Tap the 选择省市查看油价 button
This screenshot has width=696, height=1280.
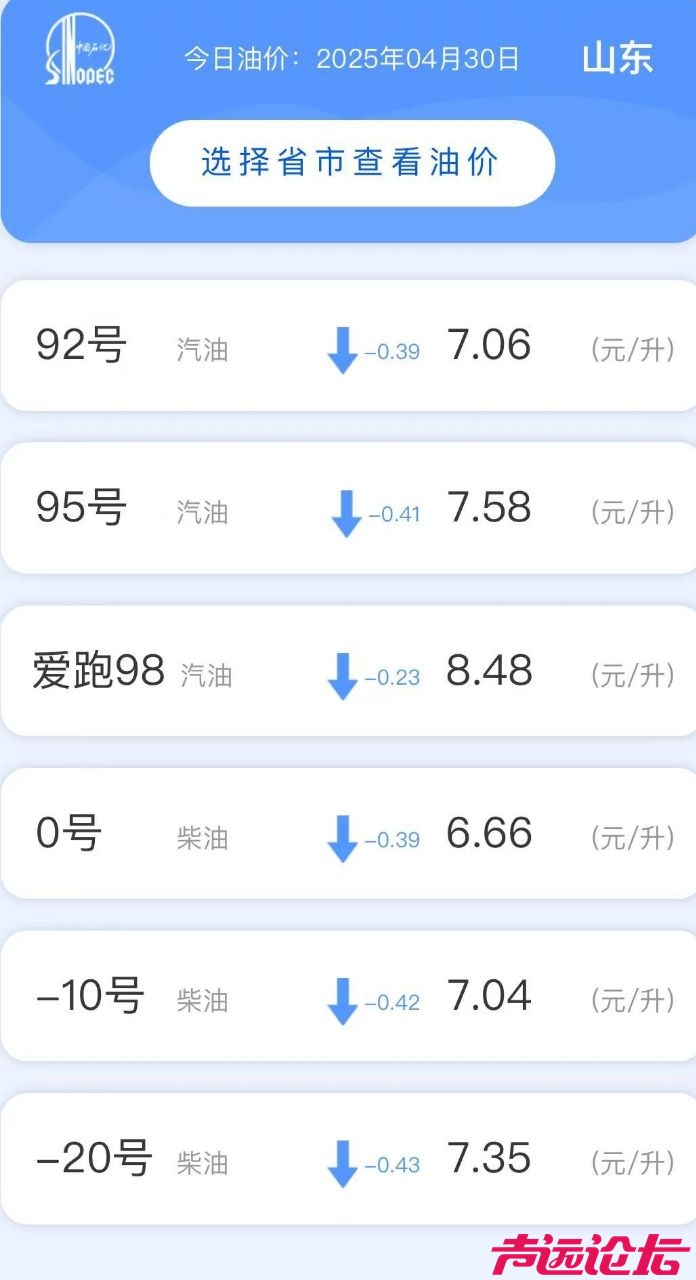(352, 163)
